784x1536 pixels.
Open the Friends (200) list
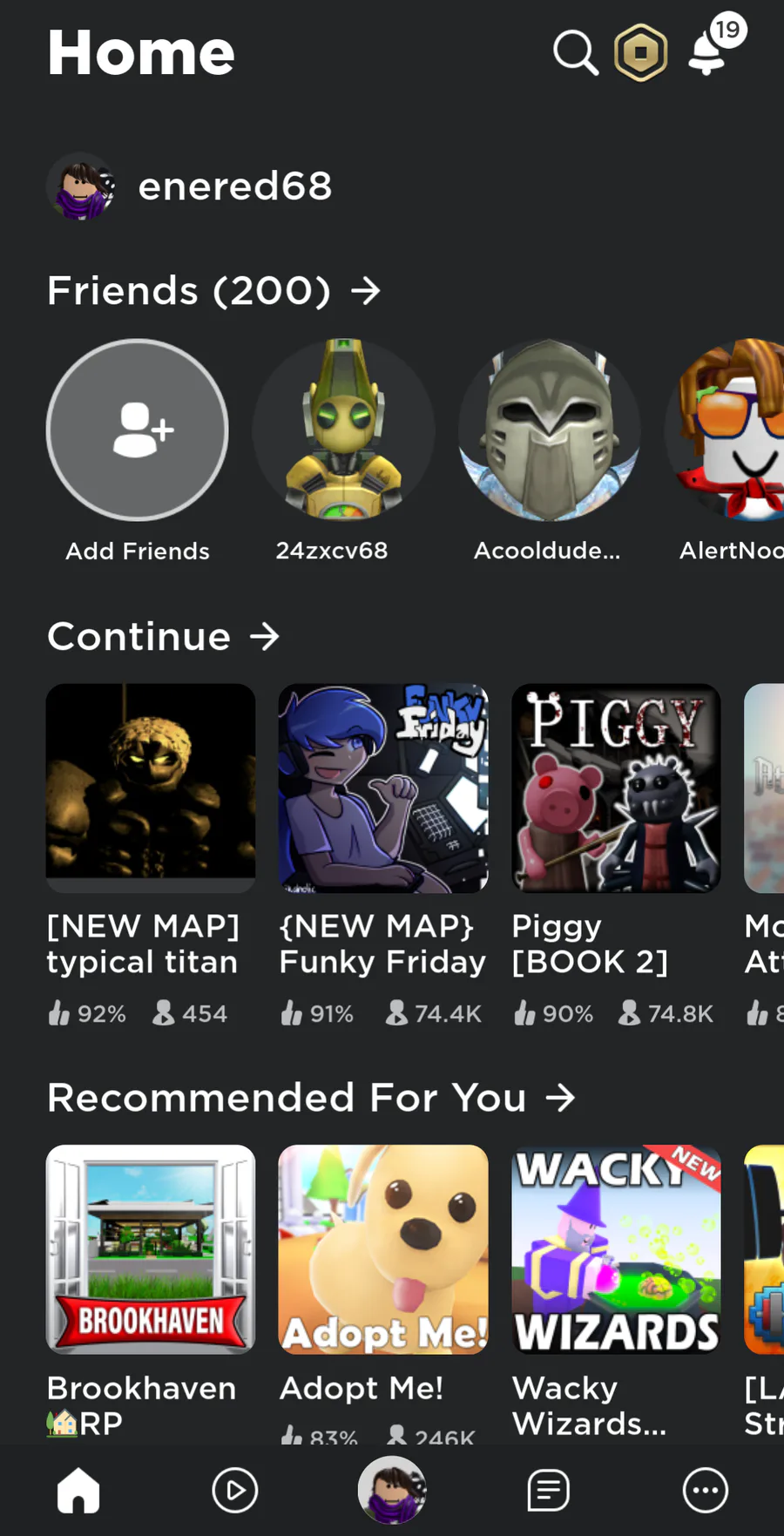click(214, 291)
